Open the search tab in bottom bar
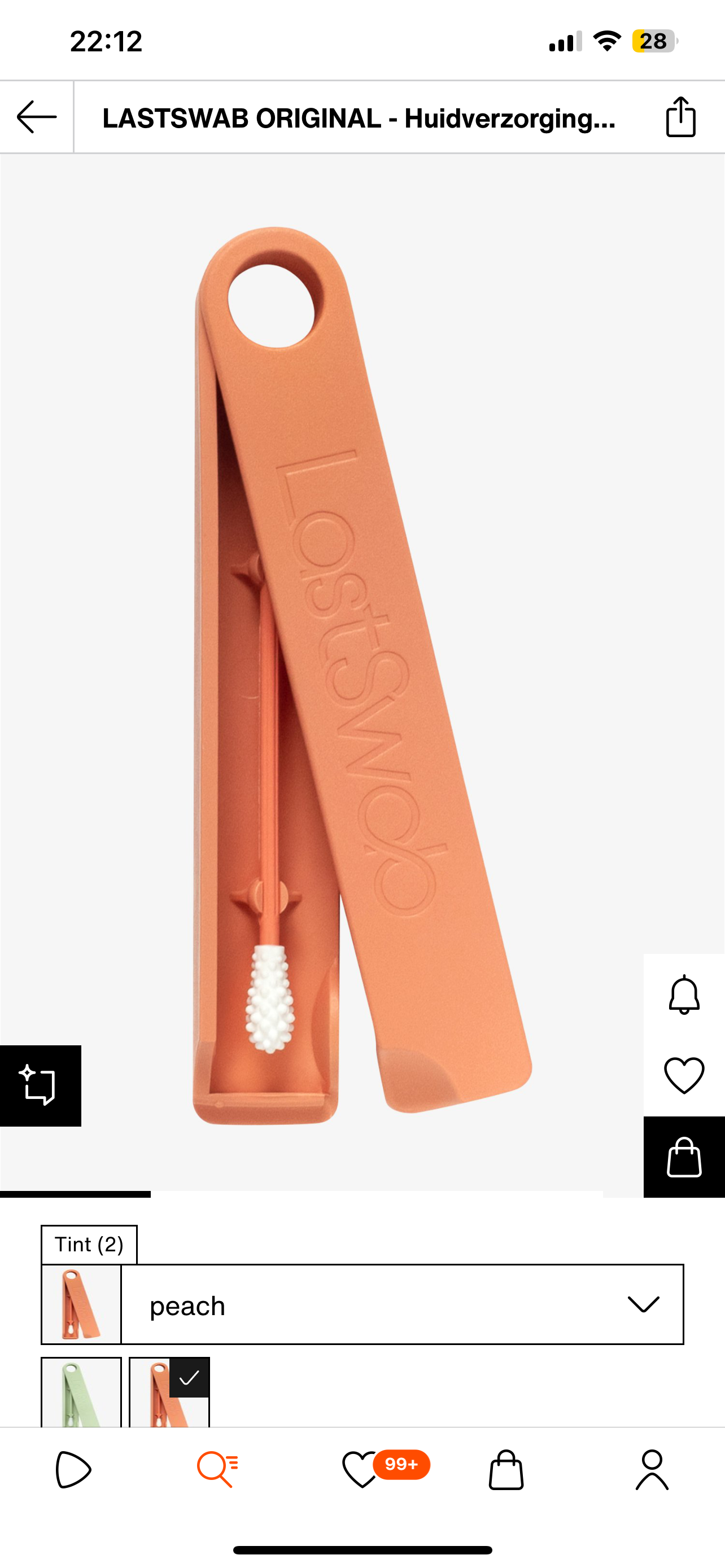Viewport: 725px width, 1568px height. click(217, 1469)
